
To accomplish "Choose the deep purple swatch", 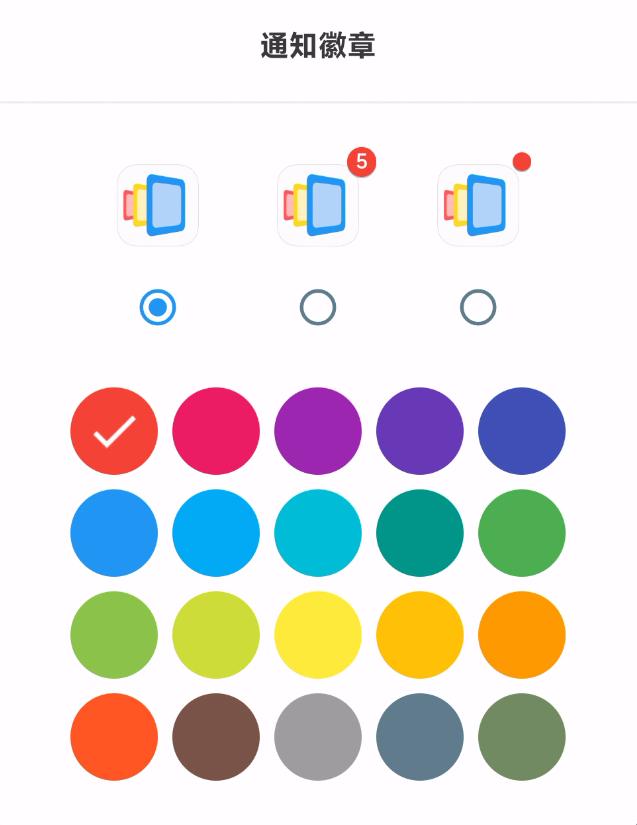I will (420, 431).
